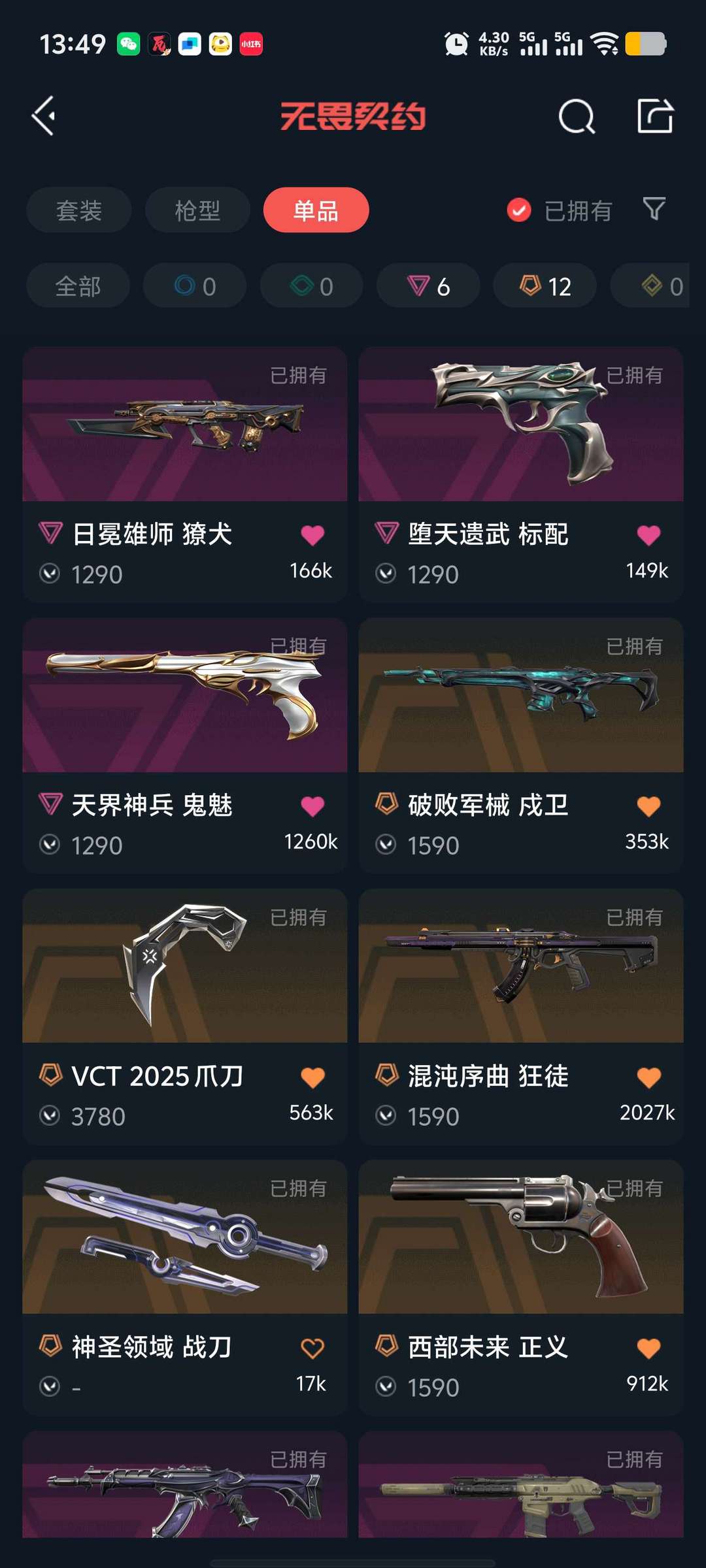Filter by the orange tier chip showing 12
This screenshot has height=1568, width=706.
tap(545, 286)
